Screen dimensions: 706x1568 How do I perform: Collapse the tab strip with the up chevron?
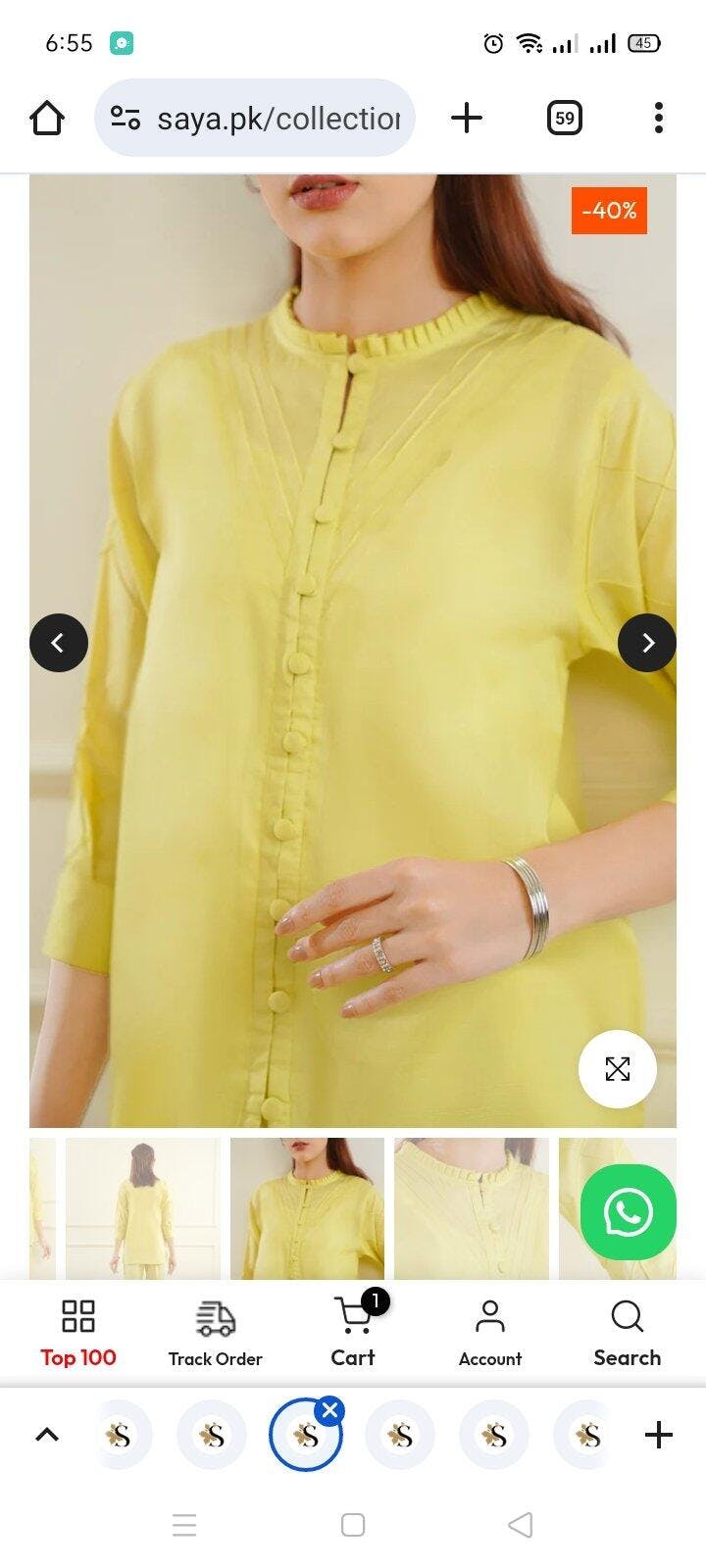click(x=47, y=1436)
